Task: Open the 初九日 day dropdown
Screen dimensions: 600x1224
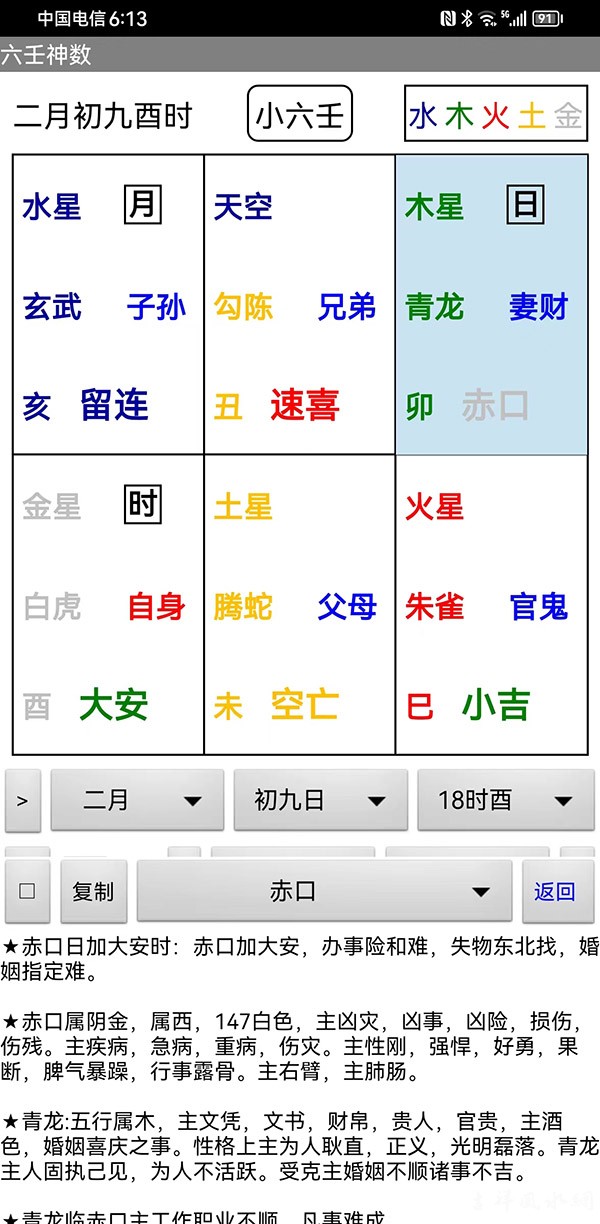Action: tap(320, 800)
